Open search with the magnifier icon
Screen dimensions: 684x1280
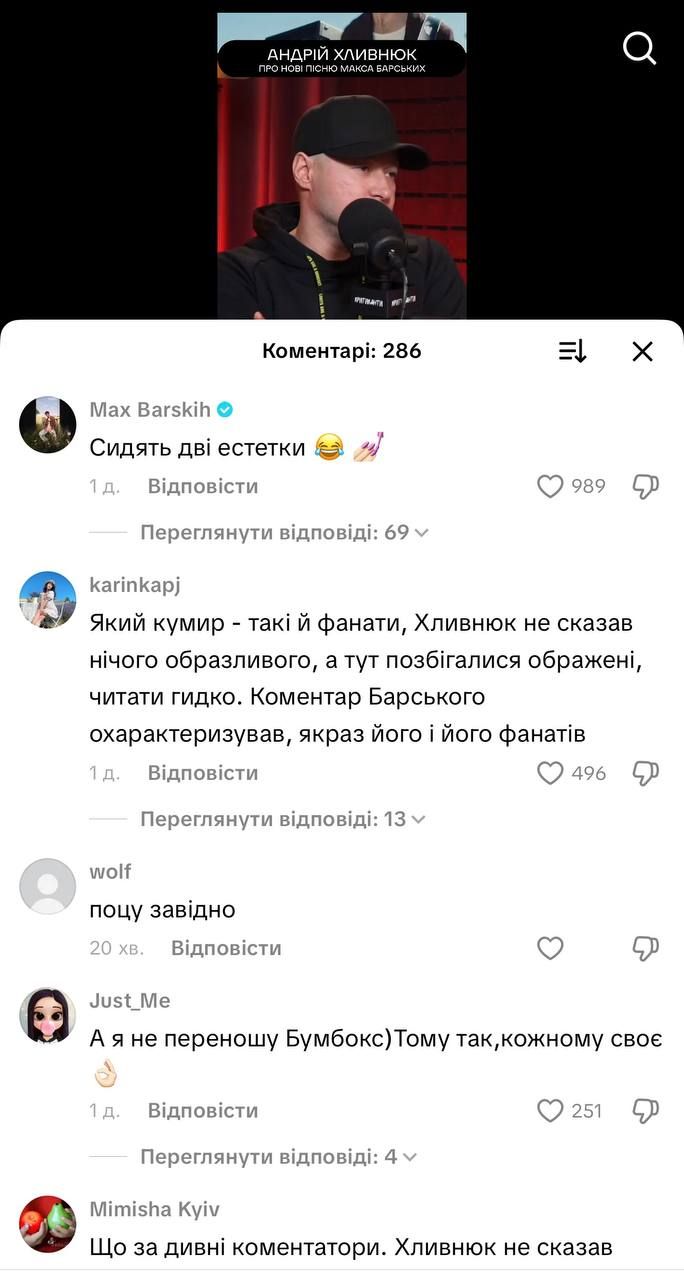click(640, 47)
